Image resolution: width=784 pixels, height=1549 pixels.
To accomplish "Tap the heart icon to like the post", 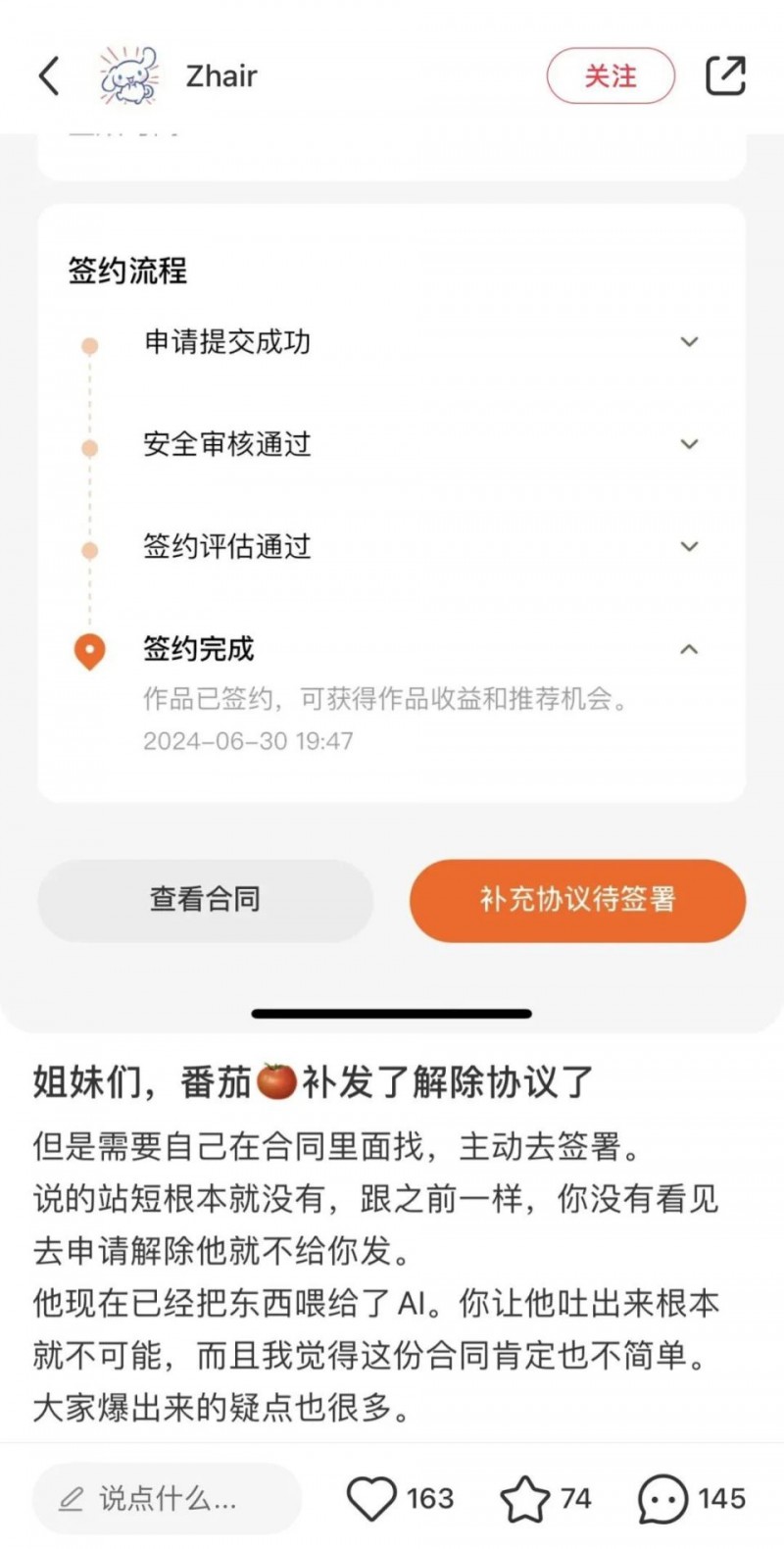I will point(372,1498).
